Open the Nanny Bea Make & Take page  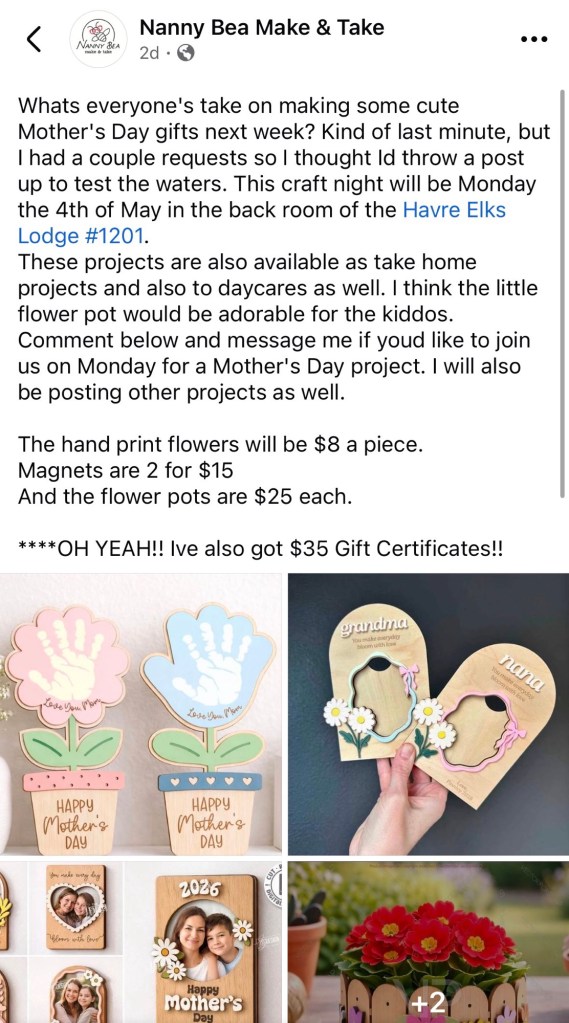click(262, 27)
